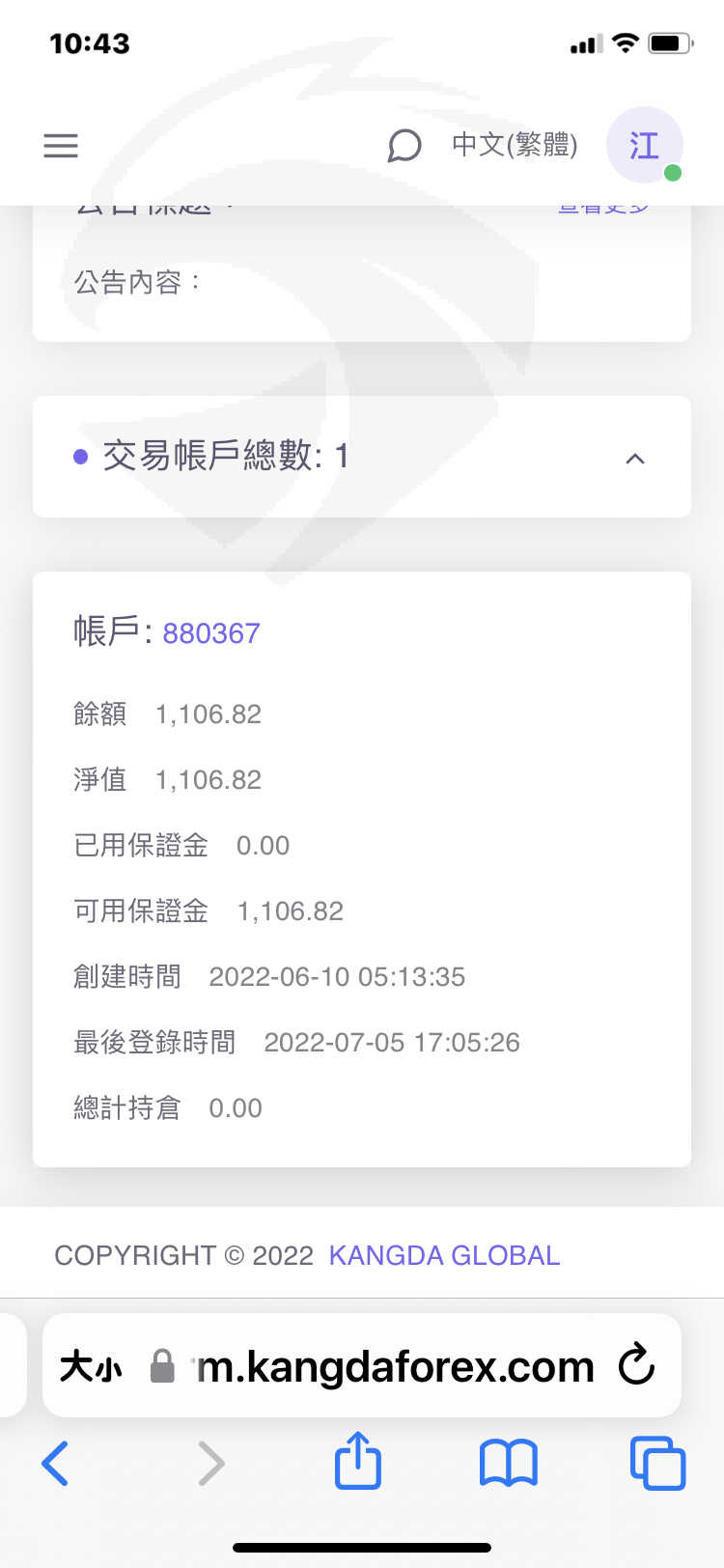The height and width of the screenshot is (1568, 724).
Task: Change language from 中文(繁體)
Action: [x=515, y=145]
